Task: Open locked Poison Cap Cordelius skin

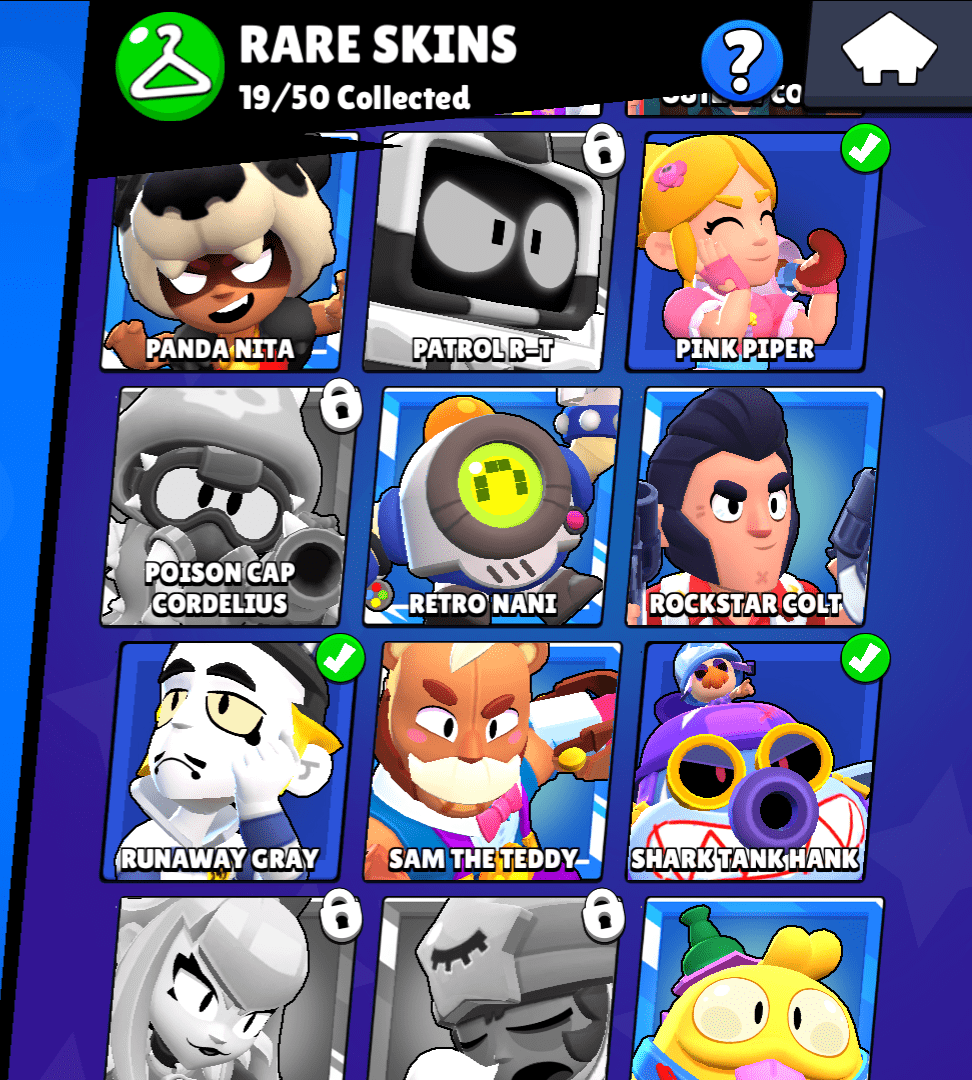Action: coord(228,505)
